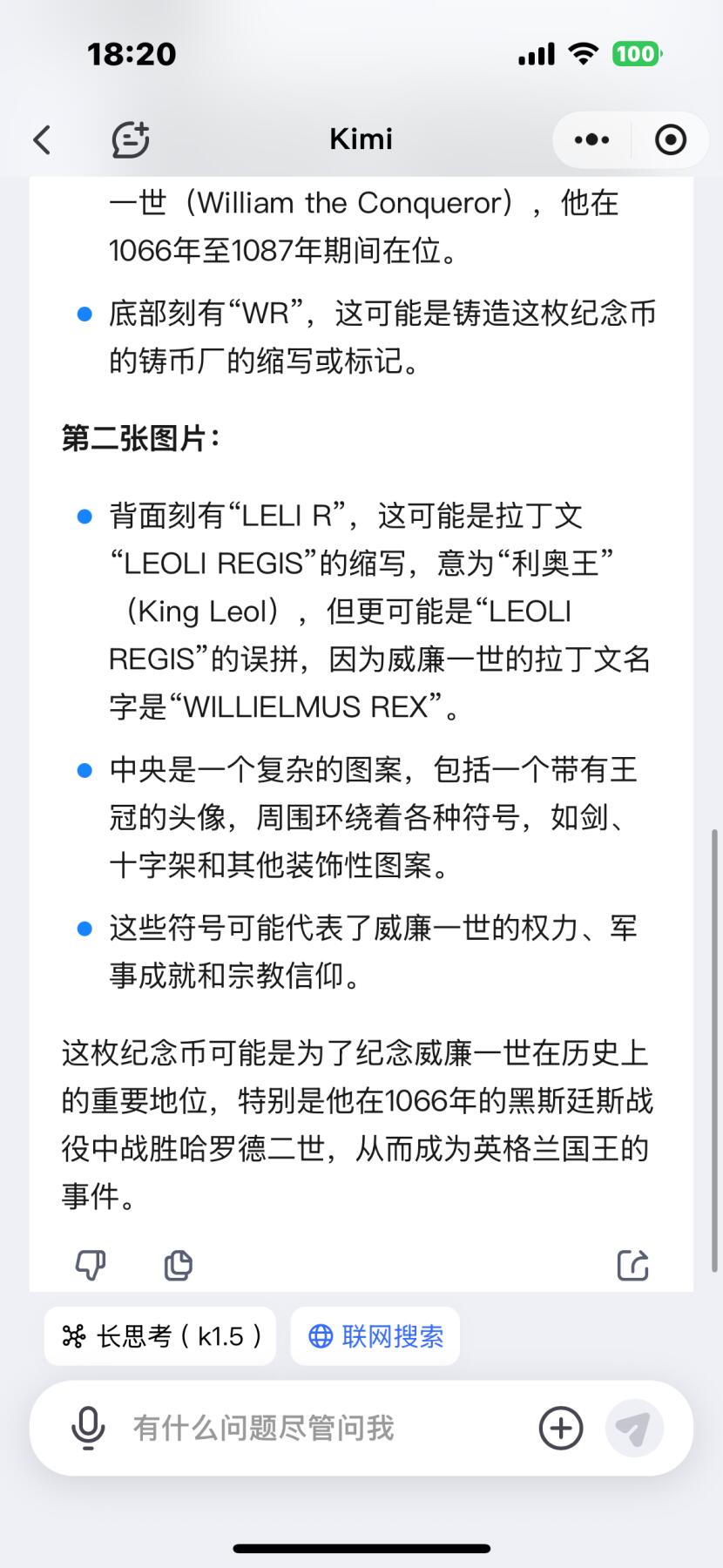This screenshot has width=723, height=1568.
Task: Open the three-dot more menu
Action: (592, 139)
